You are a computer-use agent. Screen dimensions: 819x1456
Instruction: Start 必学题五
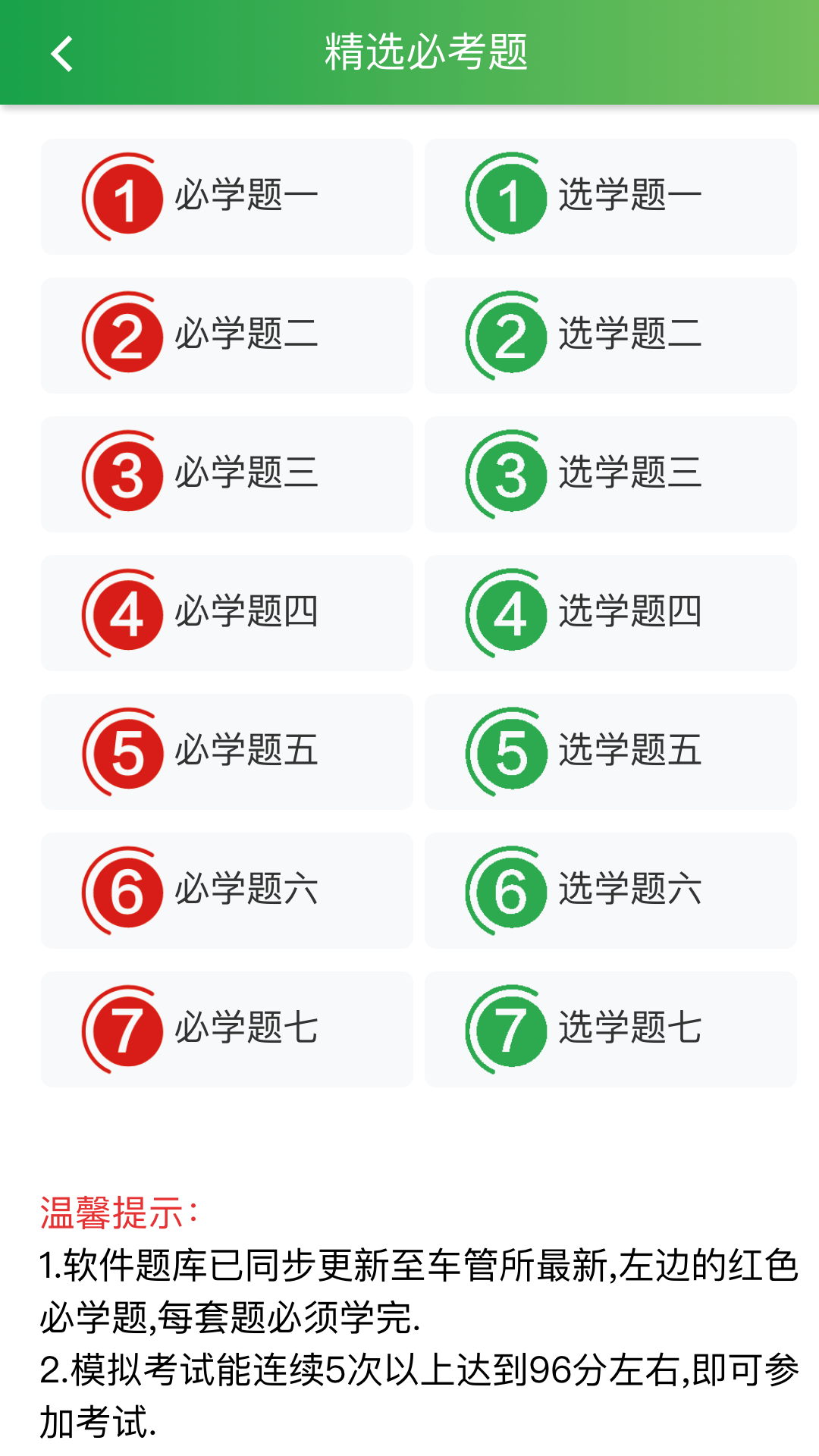tap(227, 752)
